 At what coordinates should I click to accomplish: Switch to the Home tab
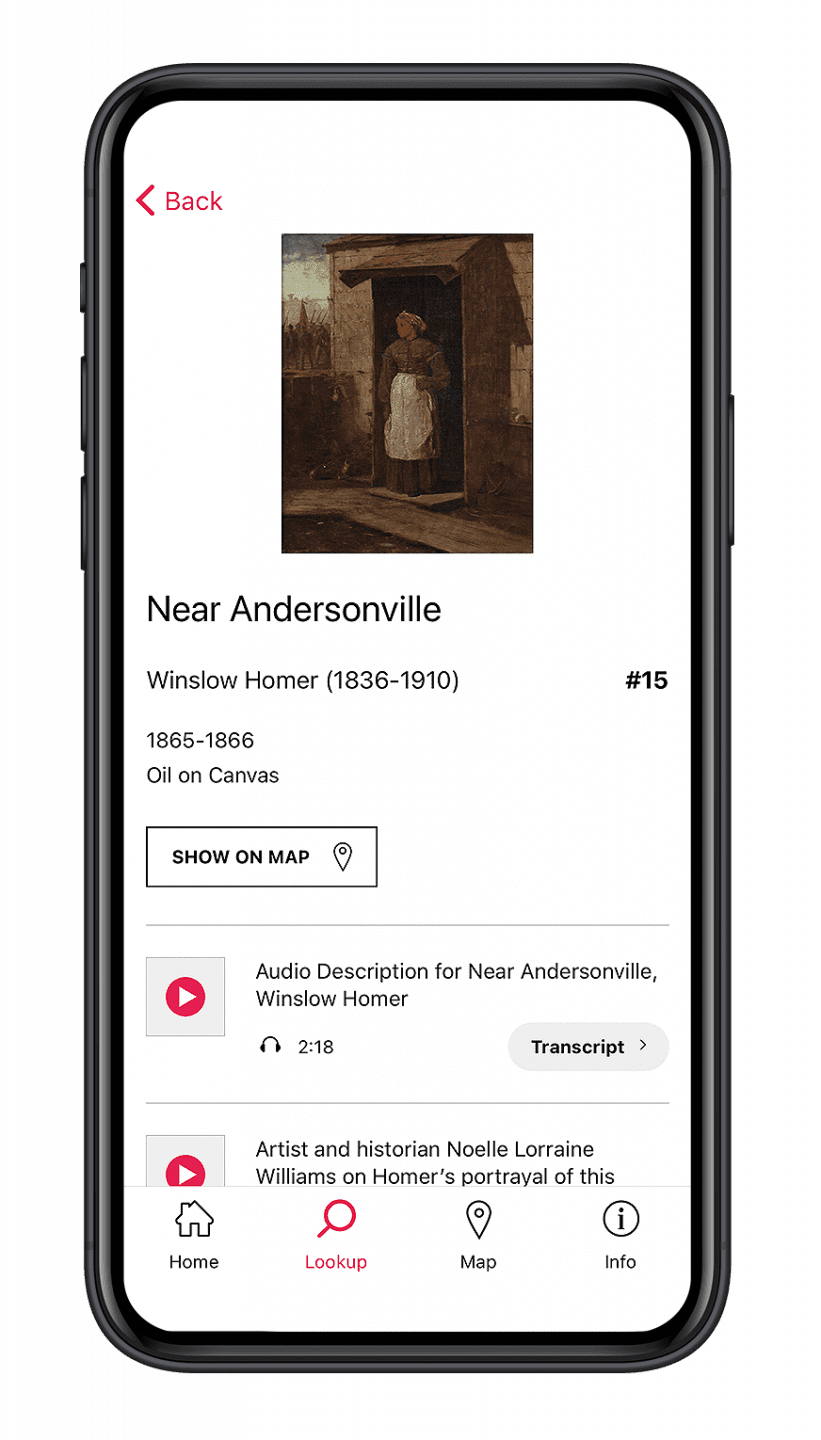point(192,1261)
